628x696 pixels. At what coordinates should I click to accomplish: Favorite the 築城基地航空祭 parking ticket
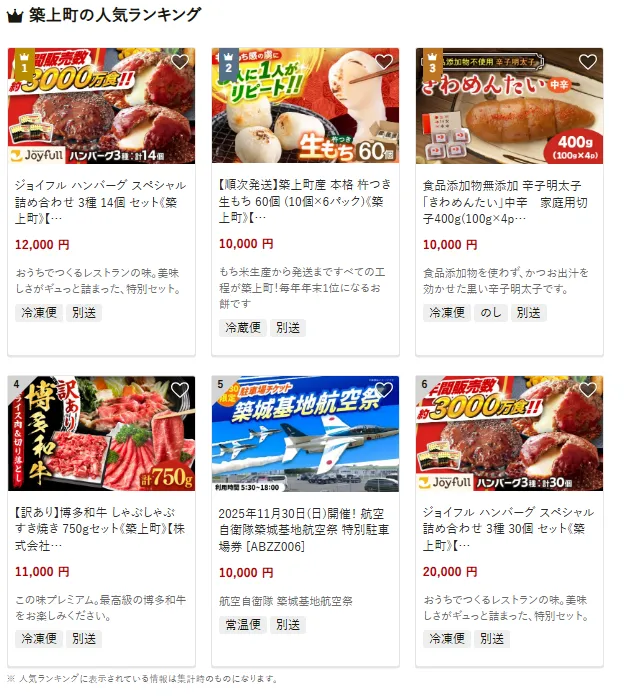tap(383, 390)
